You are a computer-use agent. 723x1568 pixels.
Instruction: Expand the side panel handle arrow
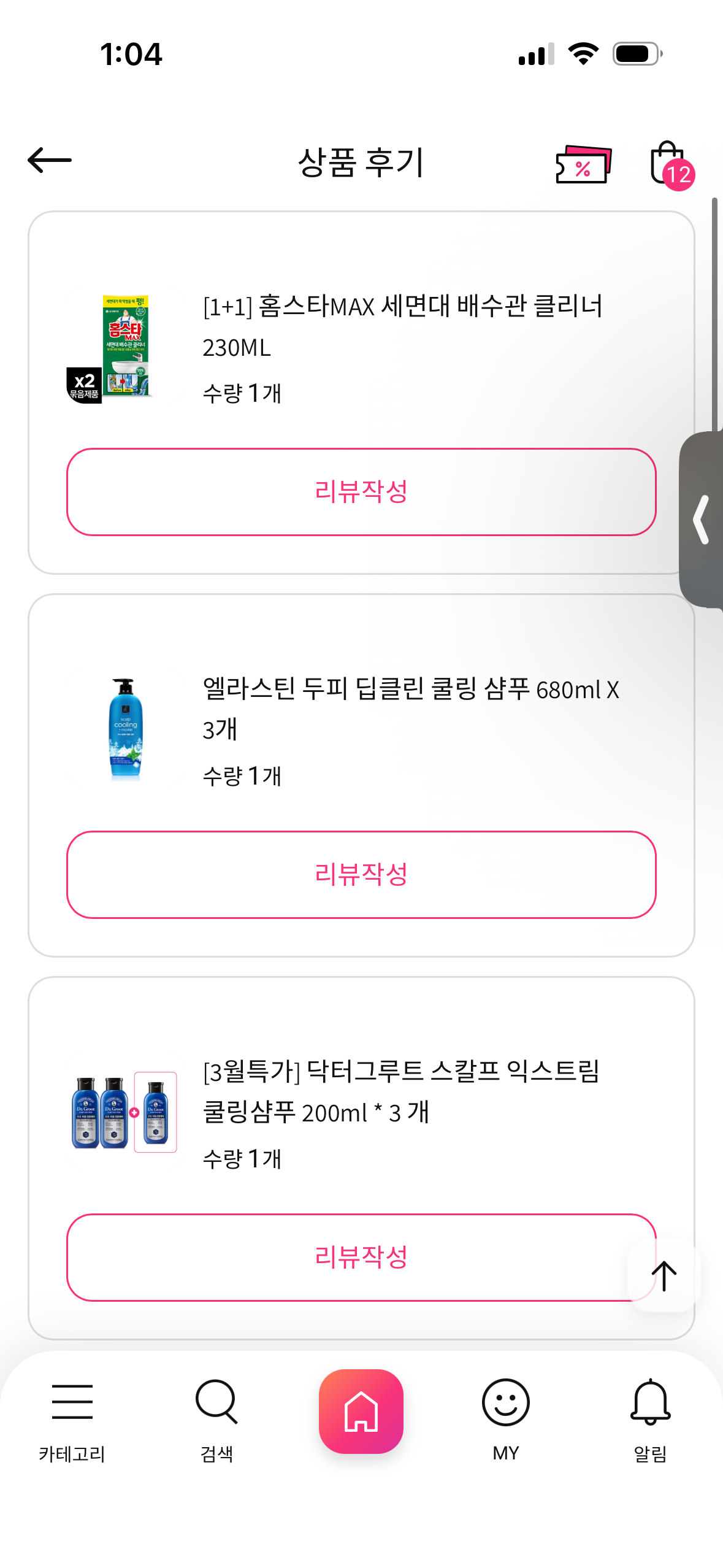click(x=702, y=520)
